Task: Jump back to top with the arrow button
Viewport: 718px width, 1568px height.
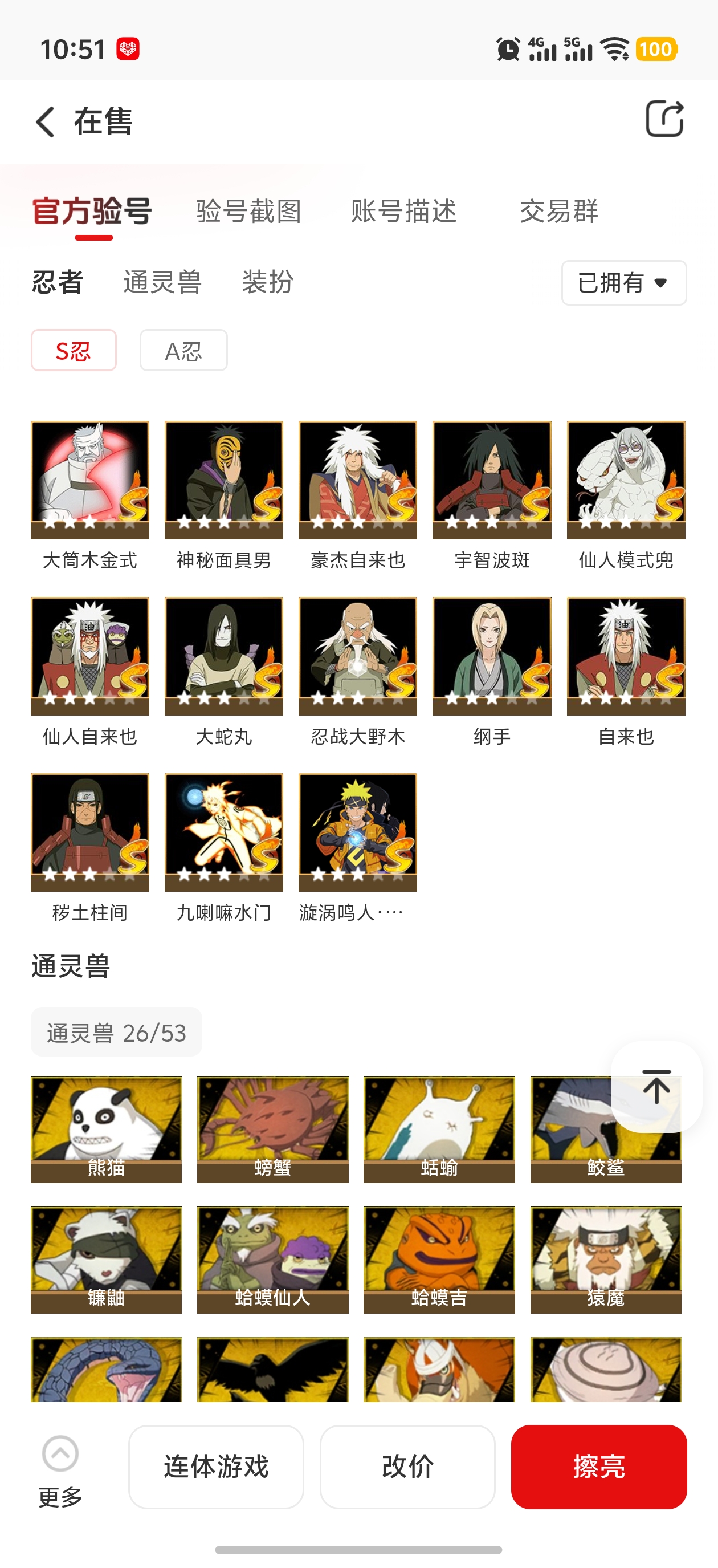Action: click(x=656, y=1087)
